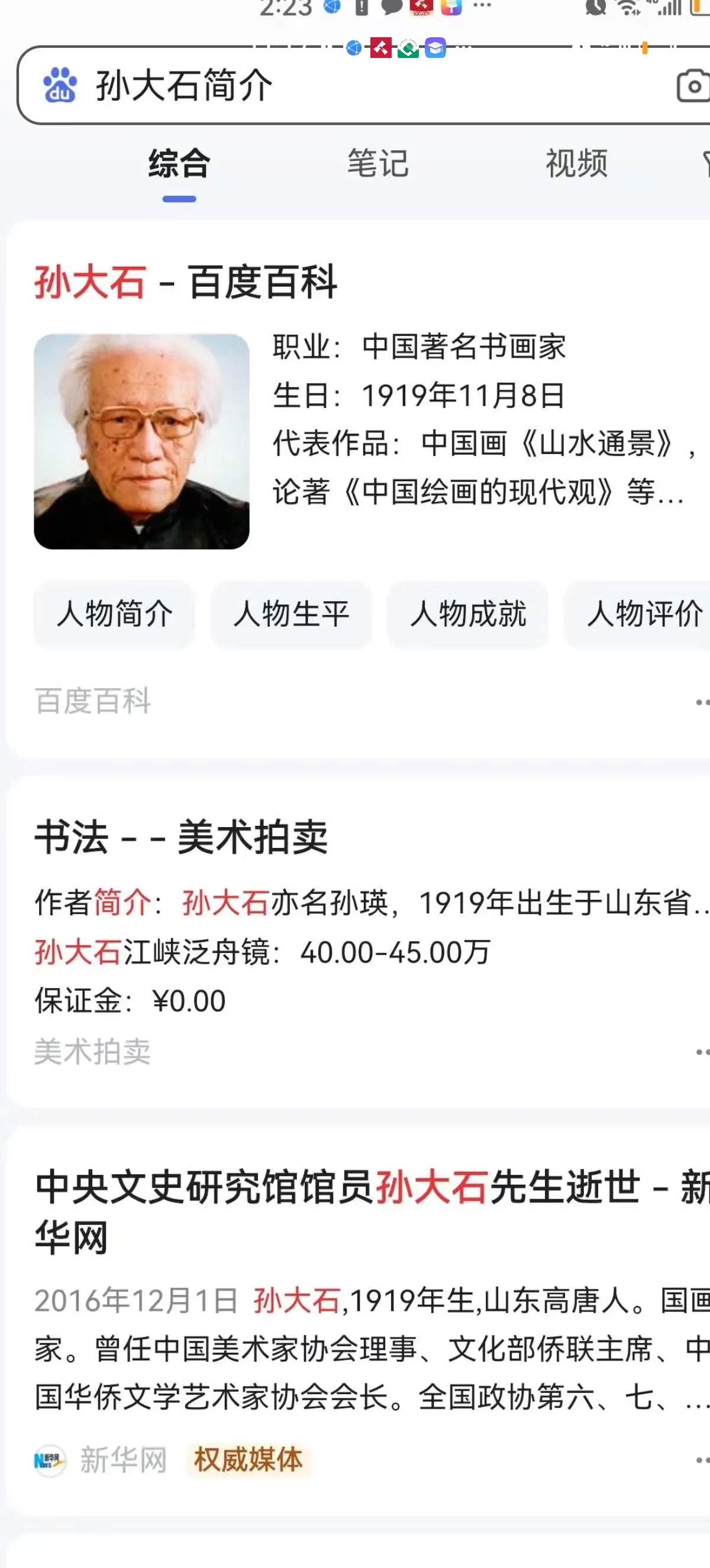Screen dimensions: 710x1568
Task: Select the 综合 tab
Action: tap(179, 163)
